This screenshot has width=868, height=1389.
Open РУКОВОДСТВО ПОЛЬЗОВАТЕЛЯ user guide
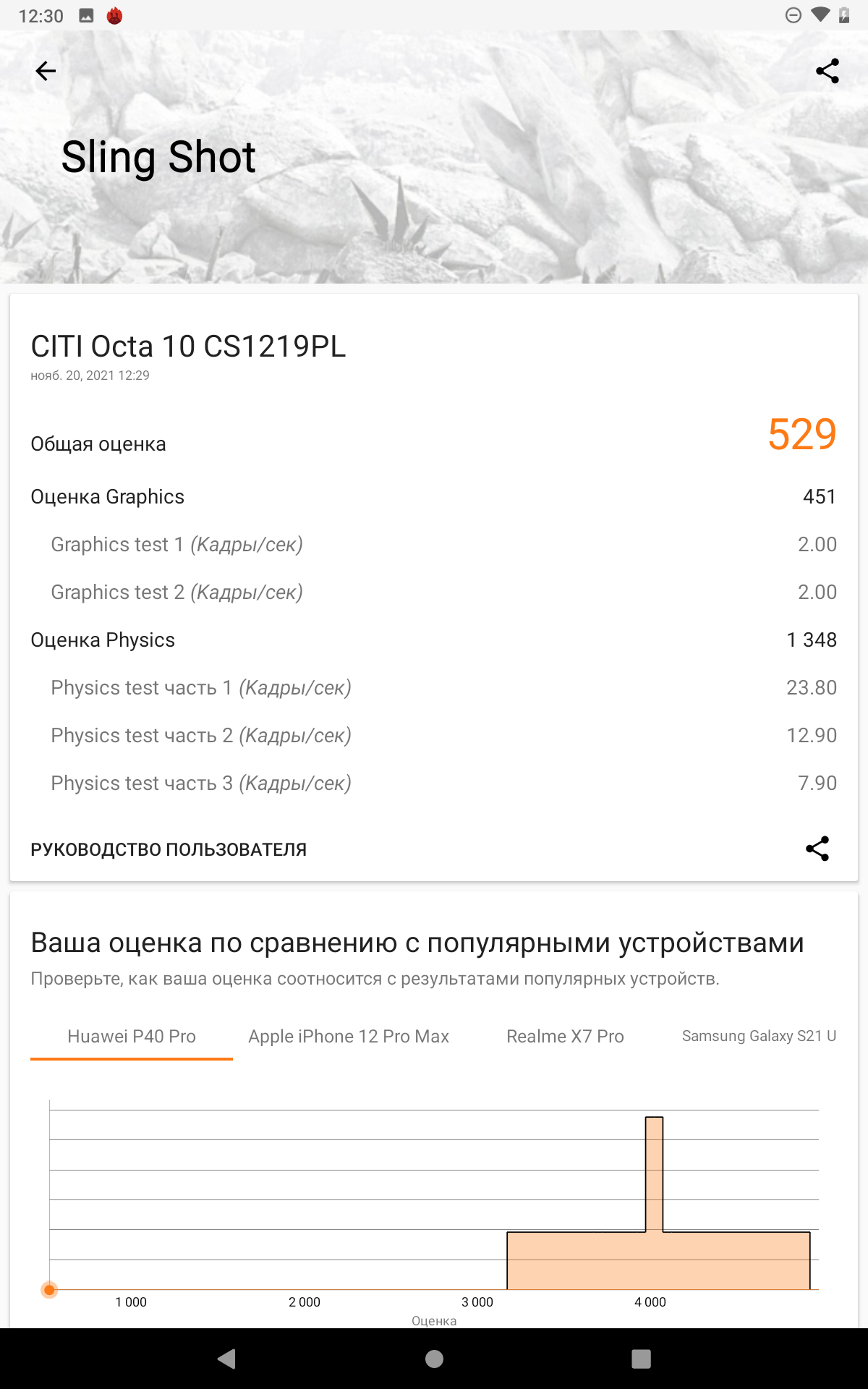(x=169, y=849)
